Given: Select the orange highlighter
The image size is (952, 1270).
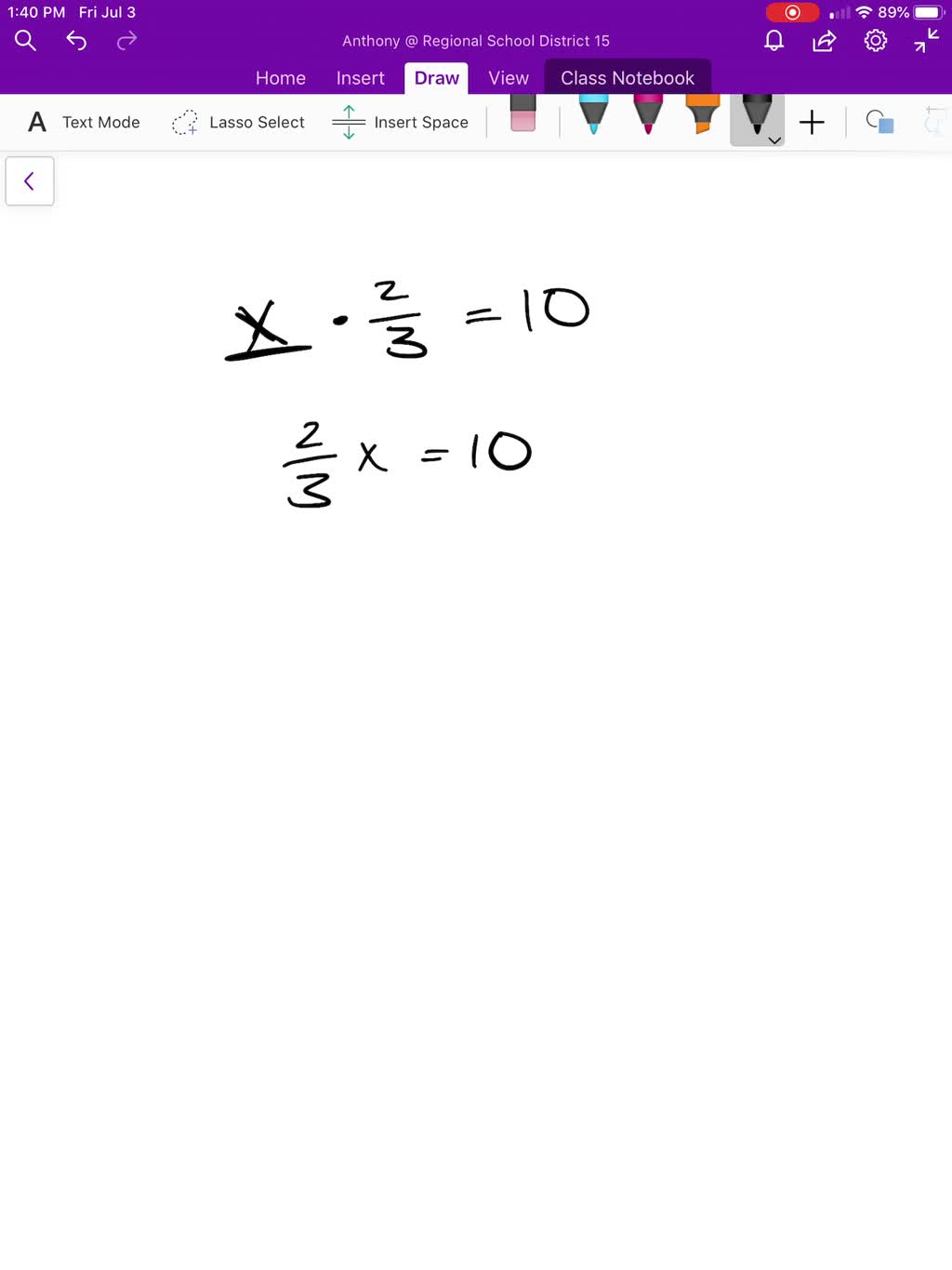Looking at the screenshot, I should pyautogui.click(x=702, y=115).
